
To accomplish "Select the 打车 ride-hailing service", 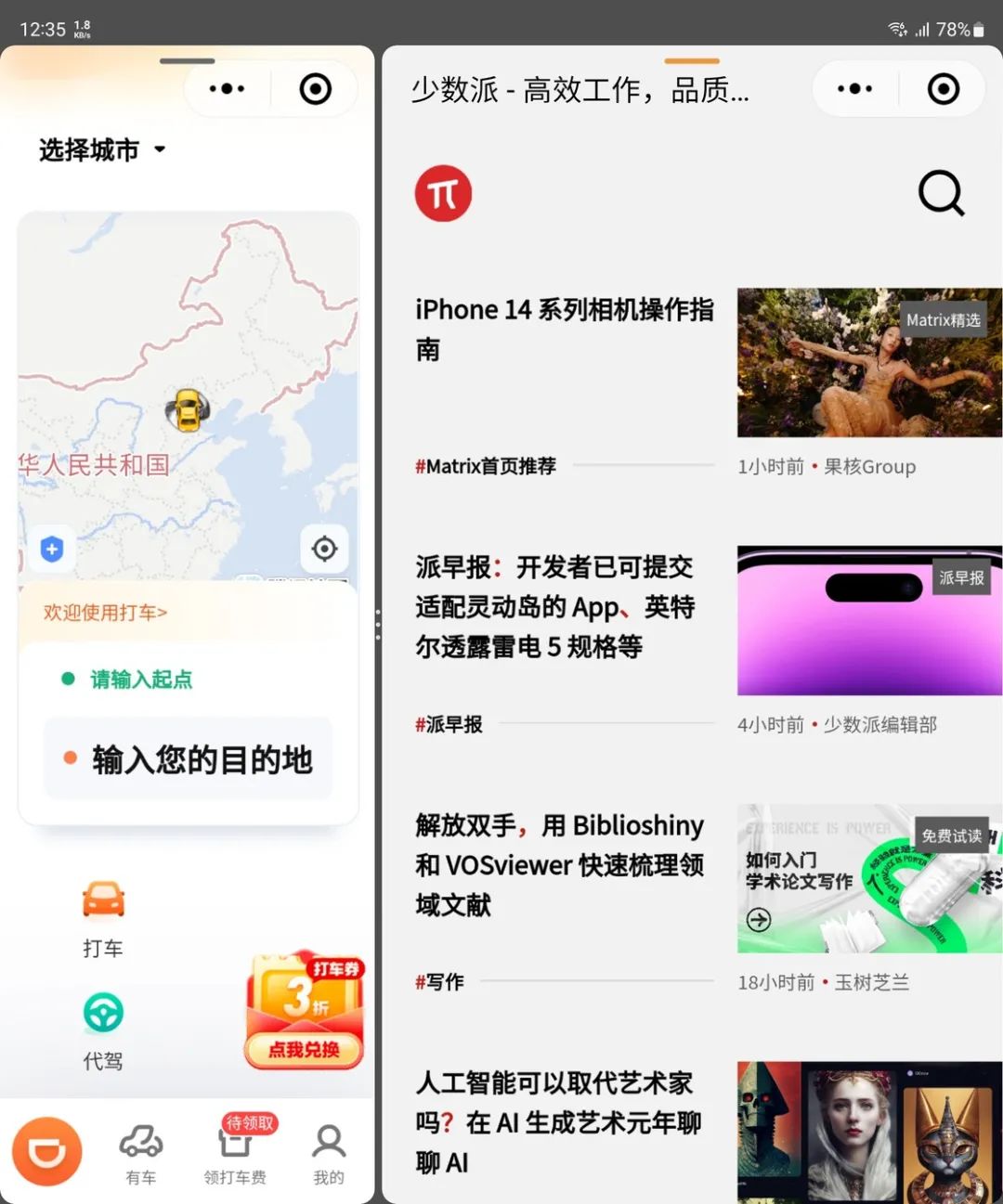I will pyautogui.click(x=103, y=917).
